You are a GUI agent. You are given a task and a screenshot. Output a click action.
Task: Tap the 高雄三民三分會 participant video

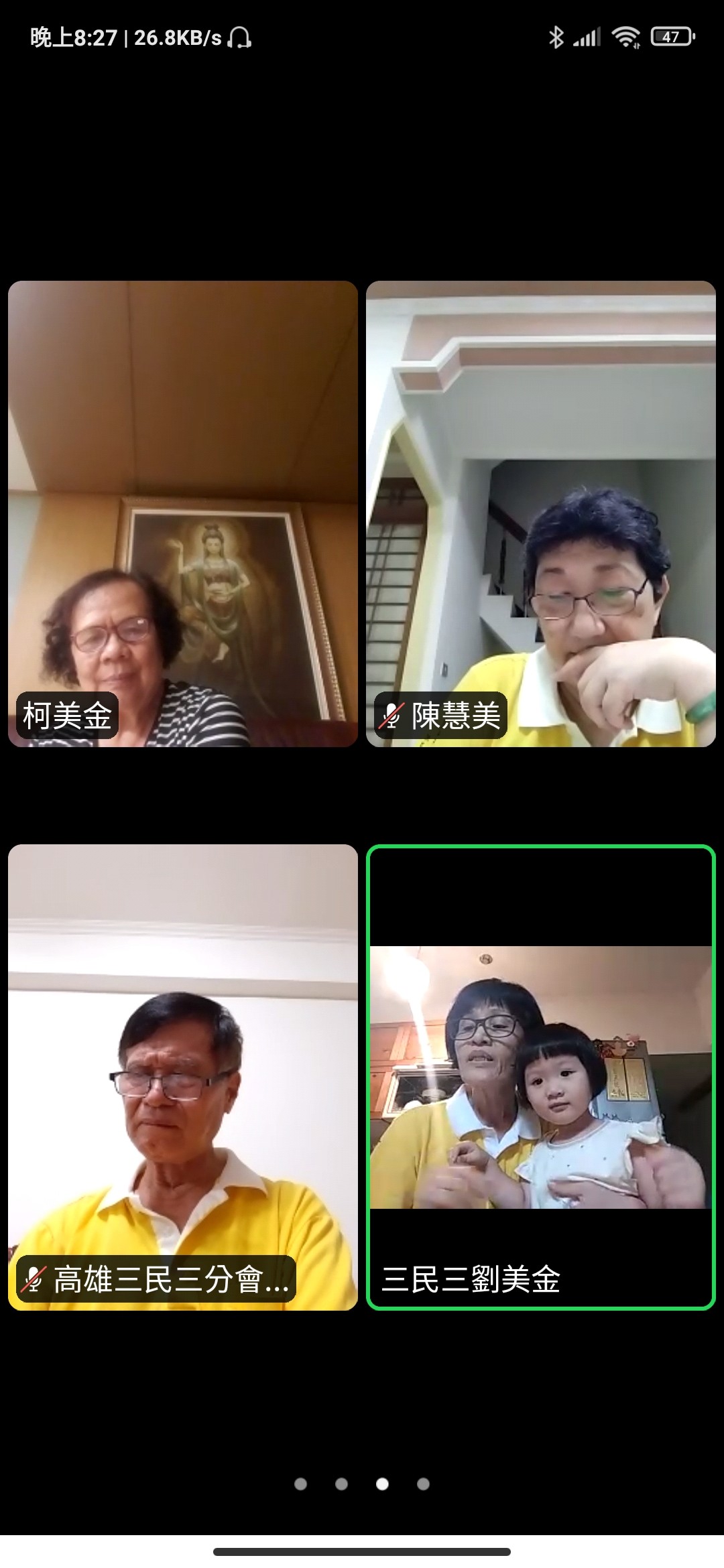click(182, 1077)
